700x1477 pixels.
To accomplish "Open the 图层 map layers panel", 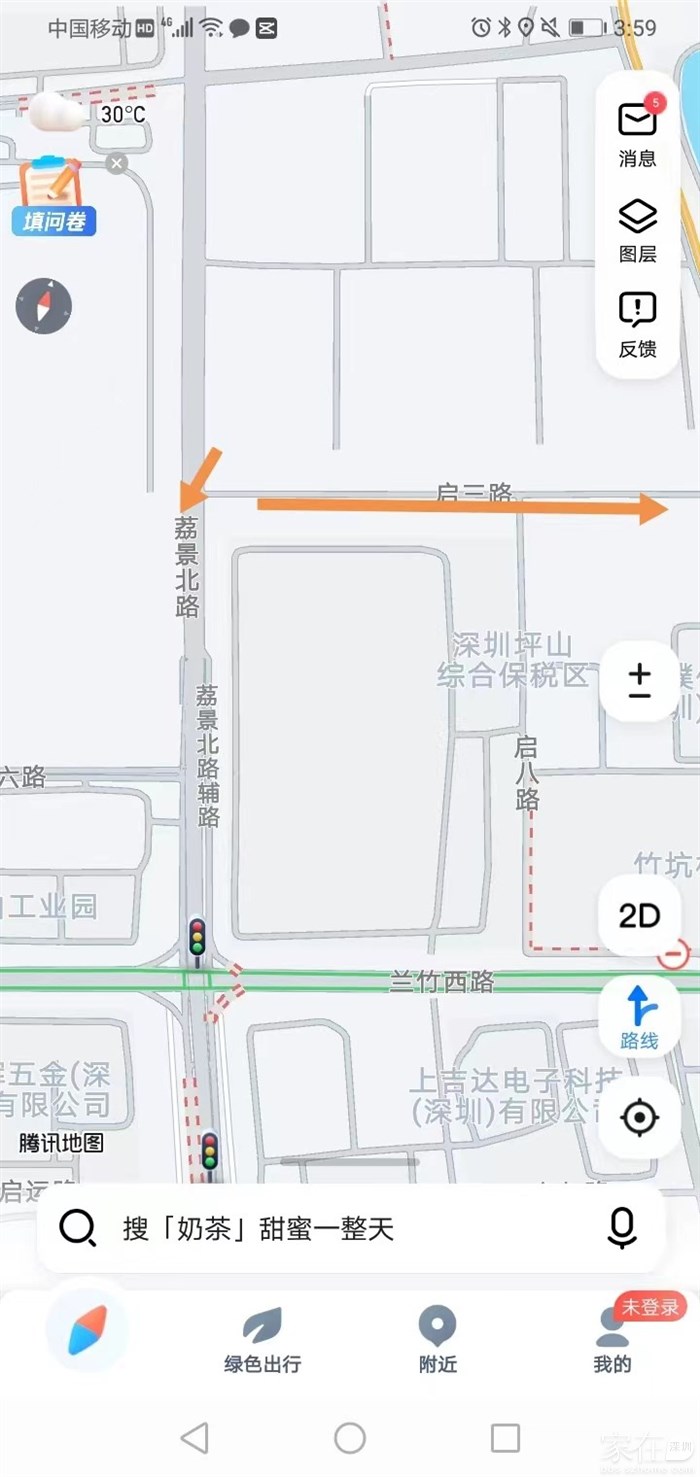I will [637, 229].
